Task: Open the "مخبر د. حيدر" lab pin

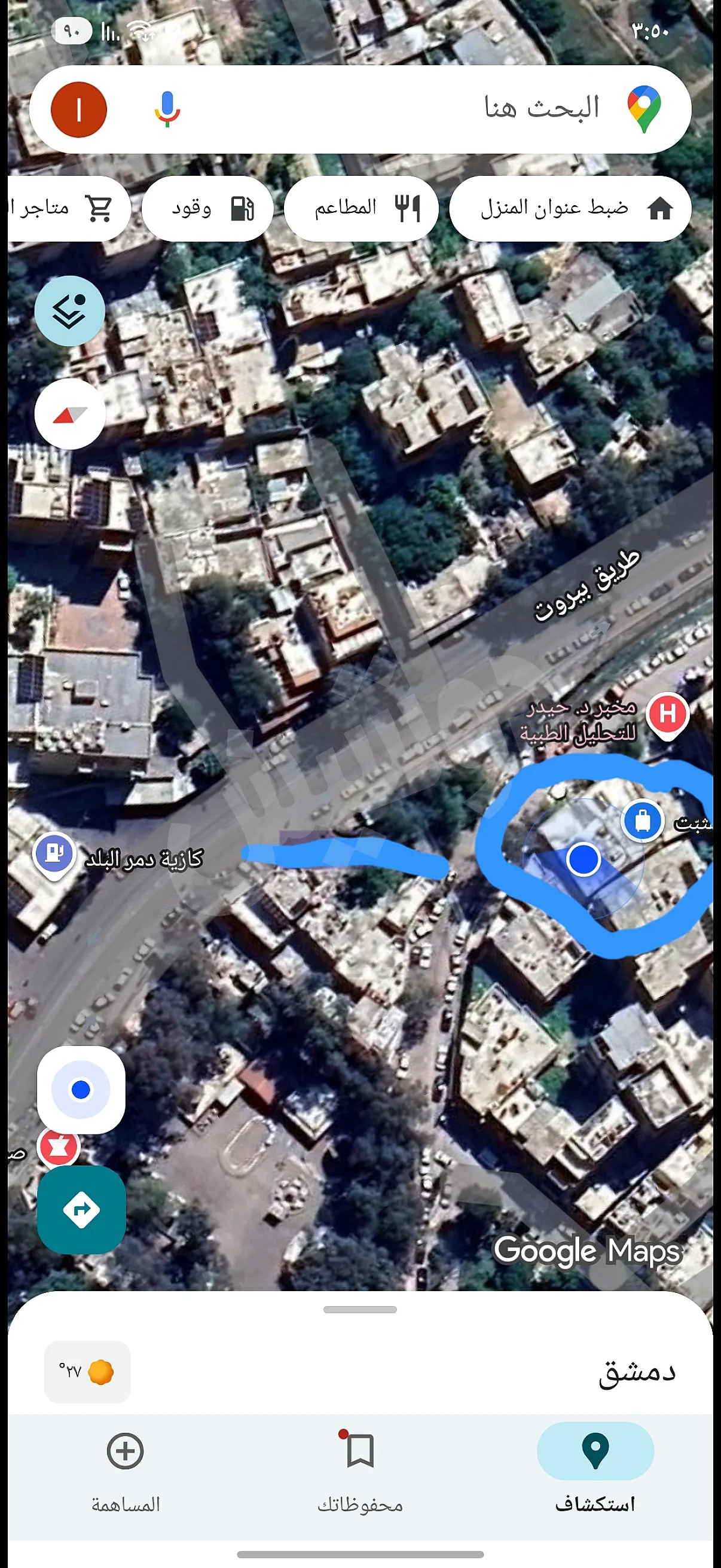Action: coord(667,714)
